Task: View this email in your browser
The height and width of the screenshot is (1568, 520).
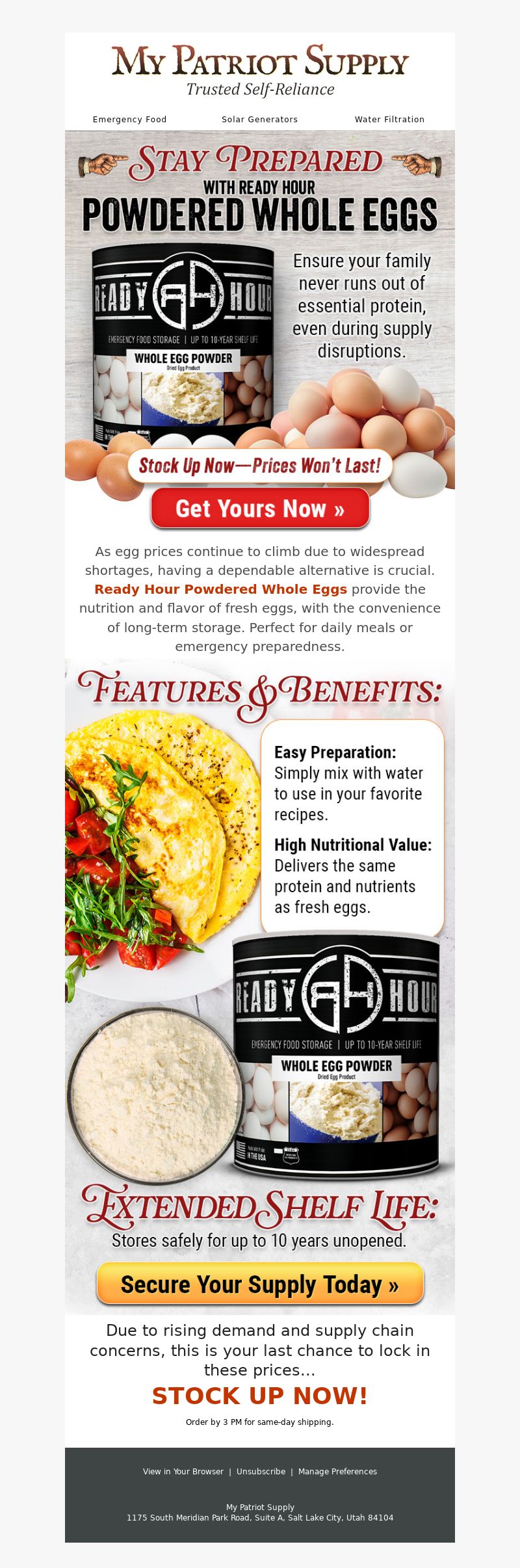Action: click(x=183, y=1472)
